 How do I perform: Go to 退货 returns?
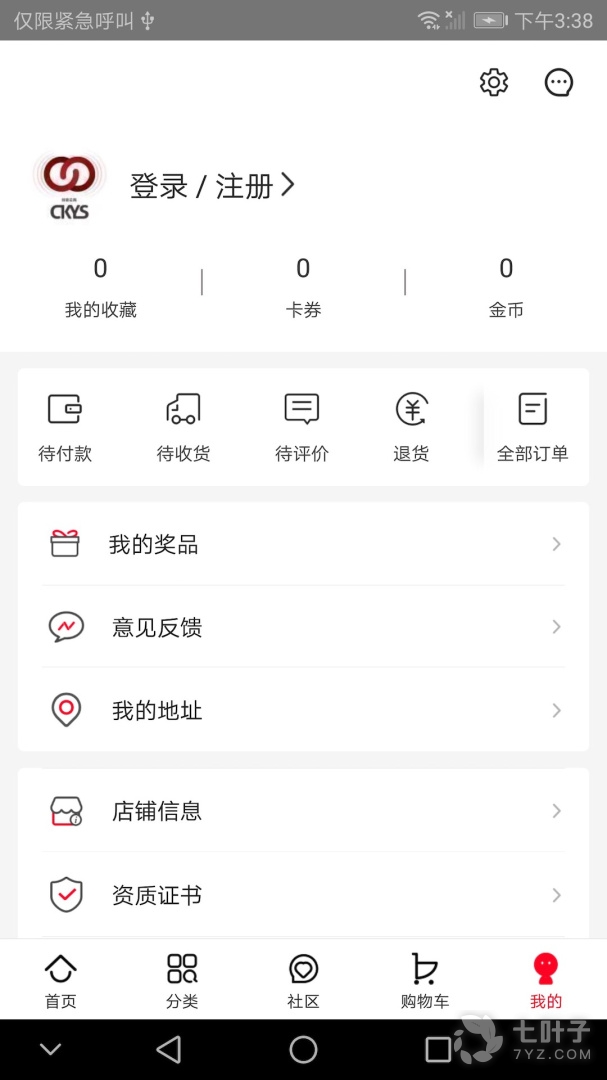coord(411,427)
